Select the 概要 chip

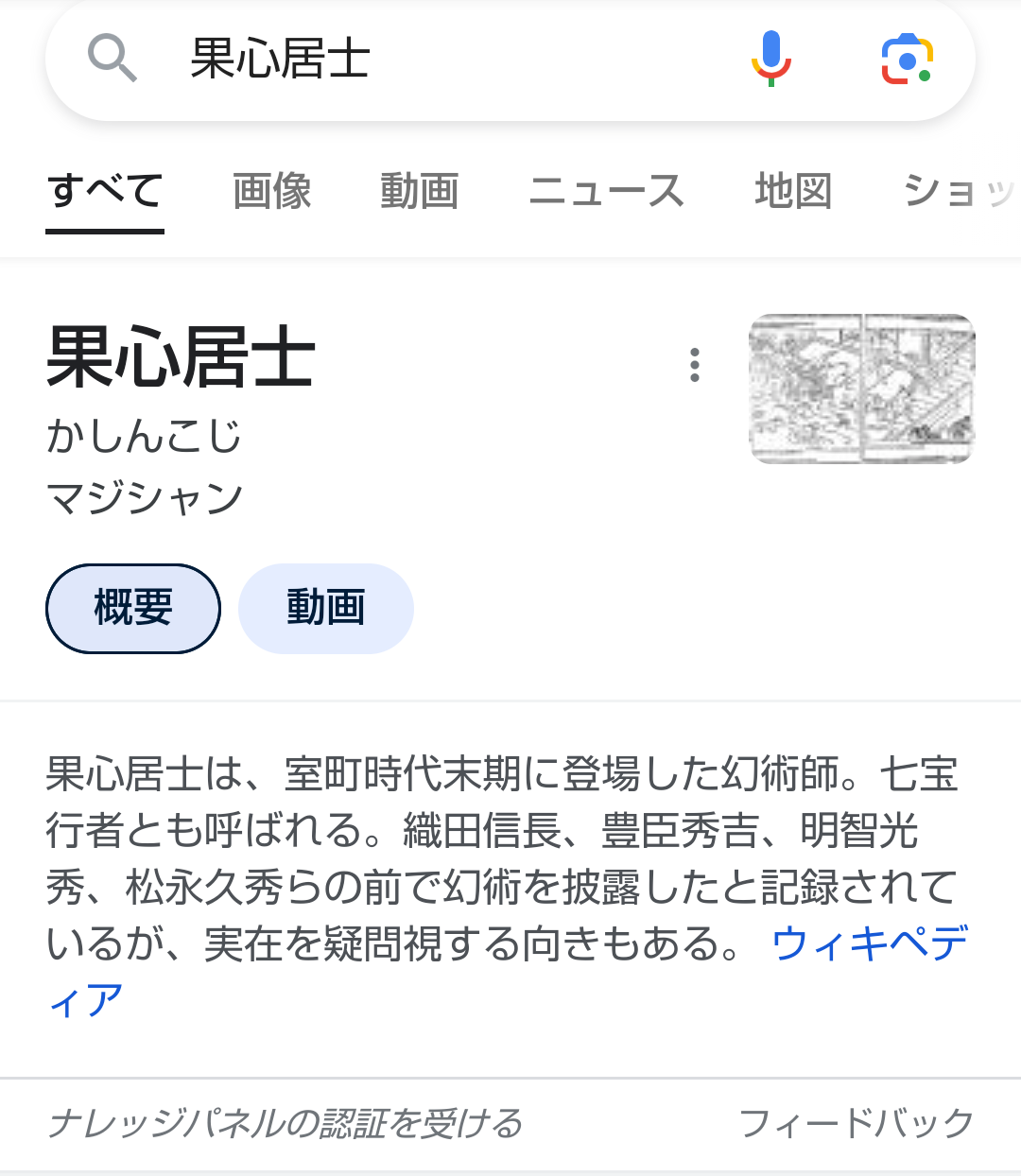(x=133, y=608)
